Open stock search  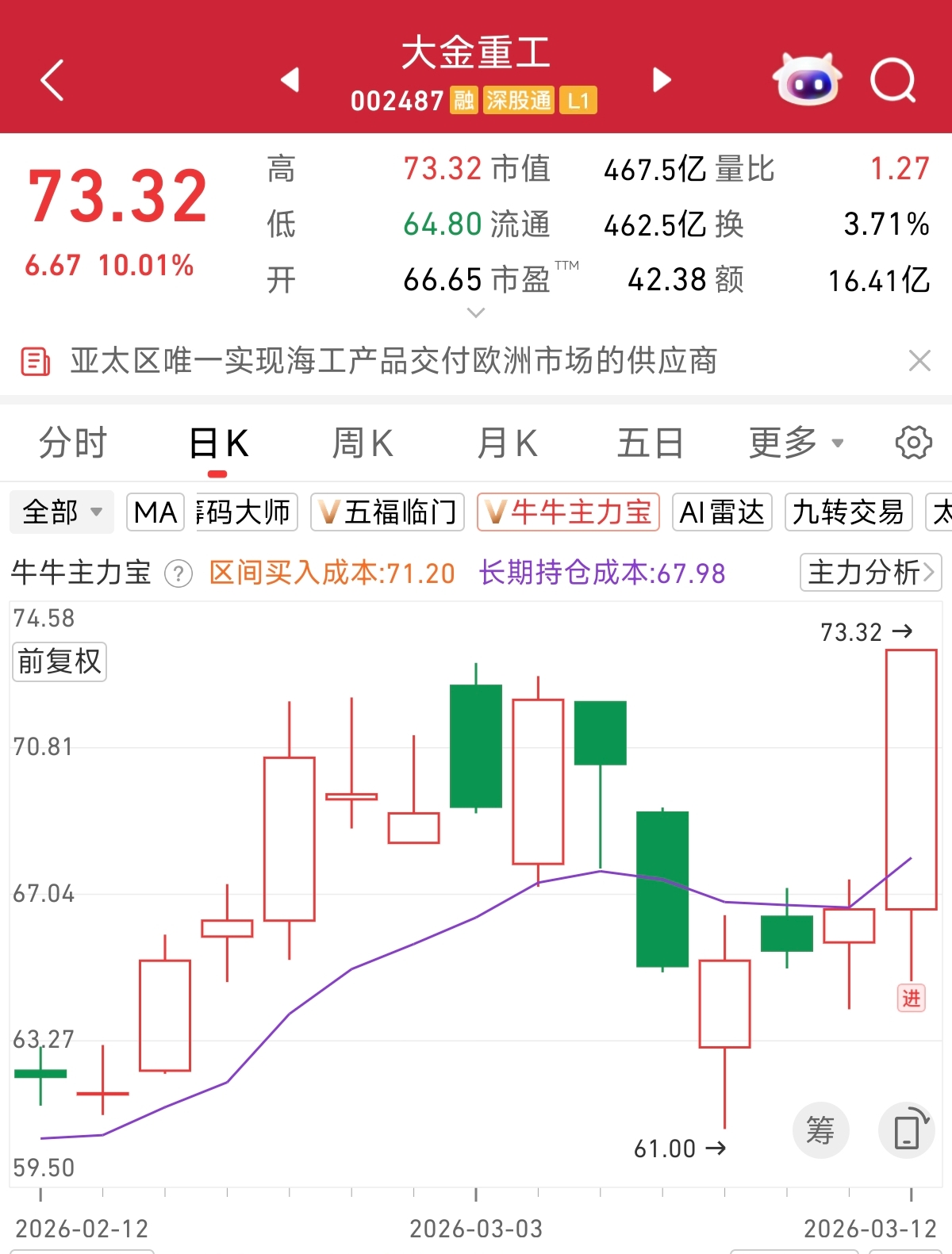[x=892, y=80]
